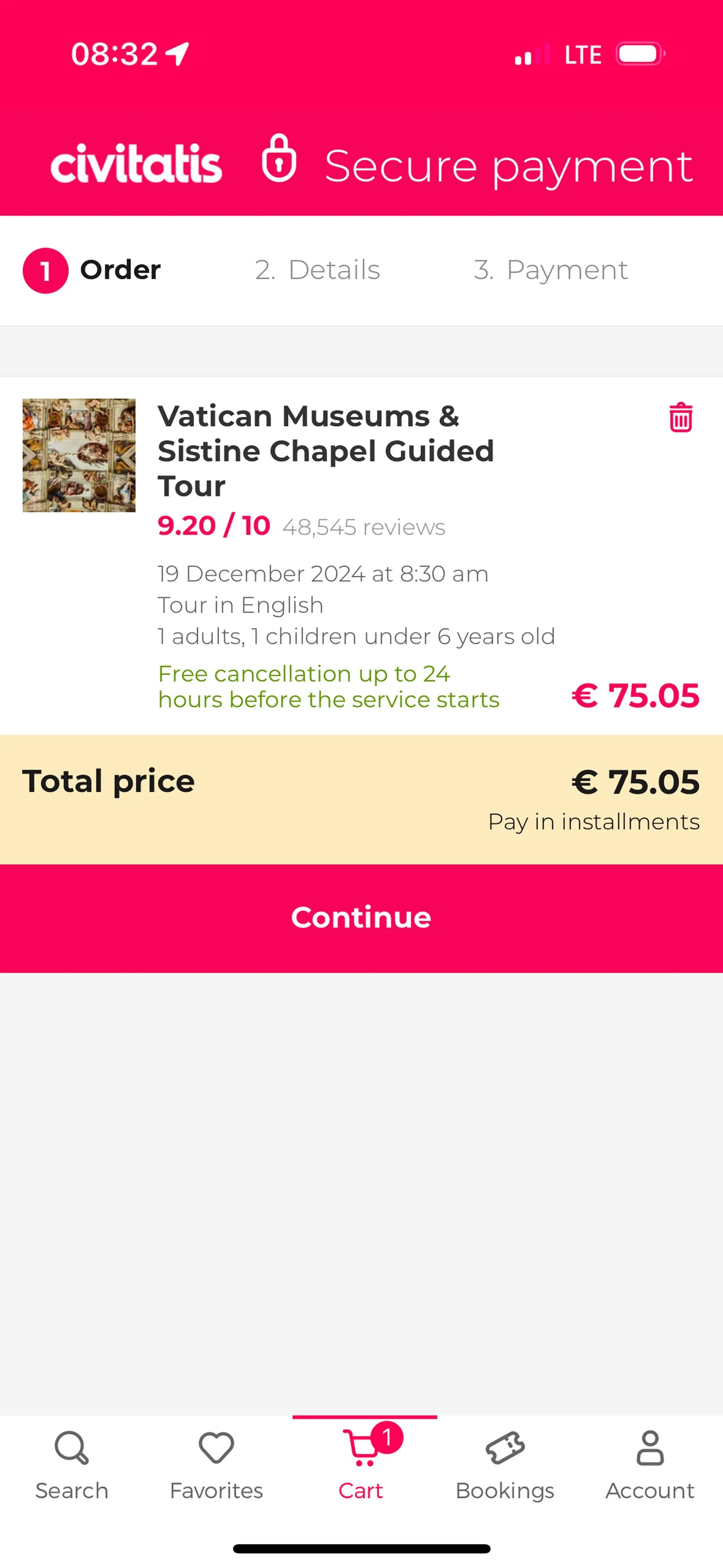Screen dimensions: 723x1568
Task: Continue to the Details step
Action: (x=361, y=917)
